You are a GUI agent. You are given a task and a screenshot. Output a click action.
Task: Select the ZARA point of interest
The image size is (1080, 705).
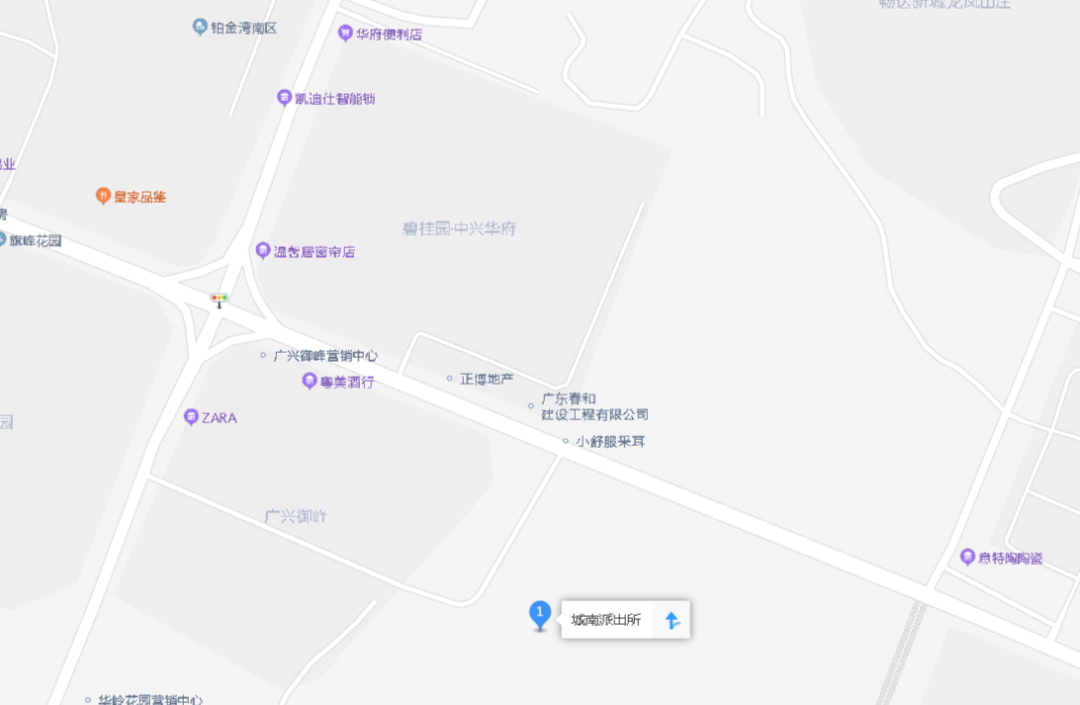[192, 417]
